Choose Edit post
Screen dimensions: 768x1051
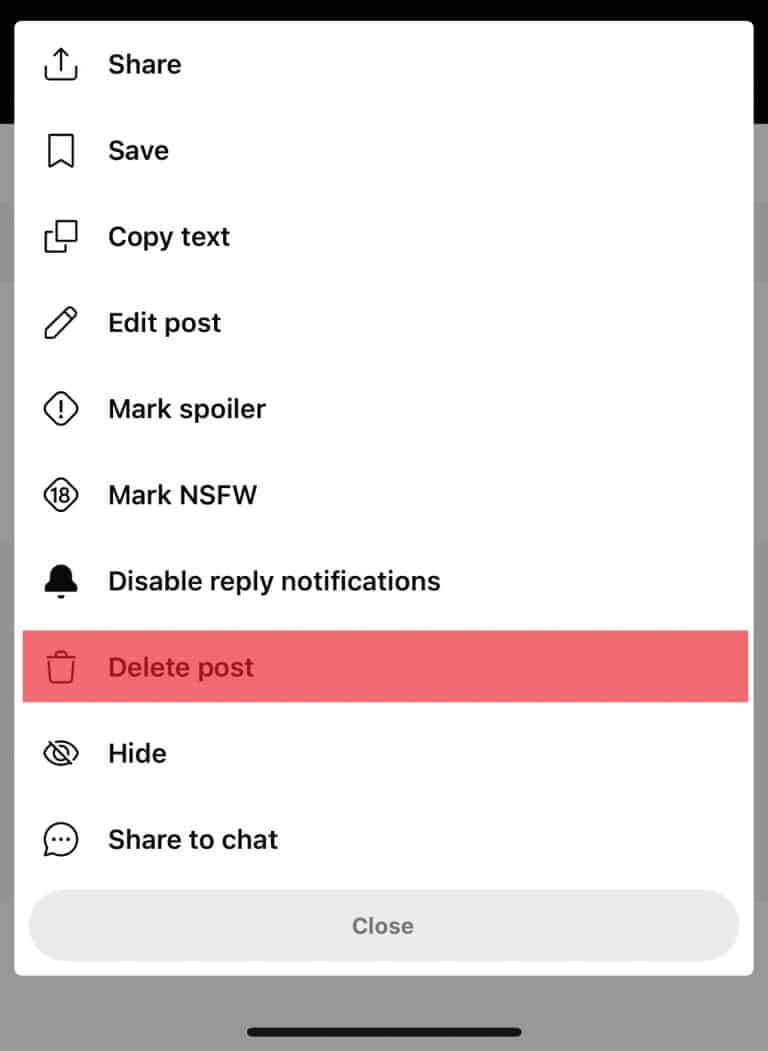click(x=164, y=323)
